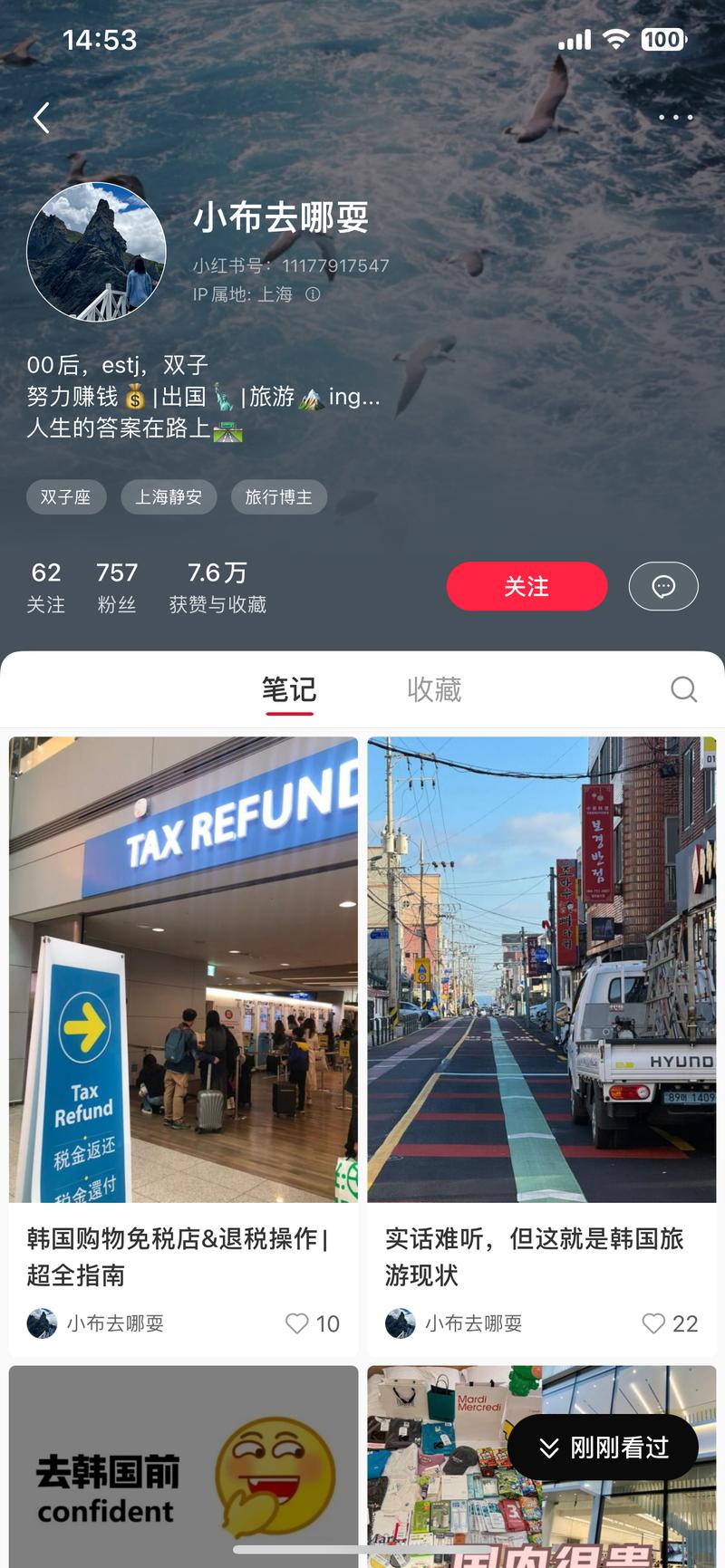Tap the 刚刚看过 floating button
The image size is (725, 1568).
(603, 1448)
